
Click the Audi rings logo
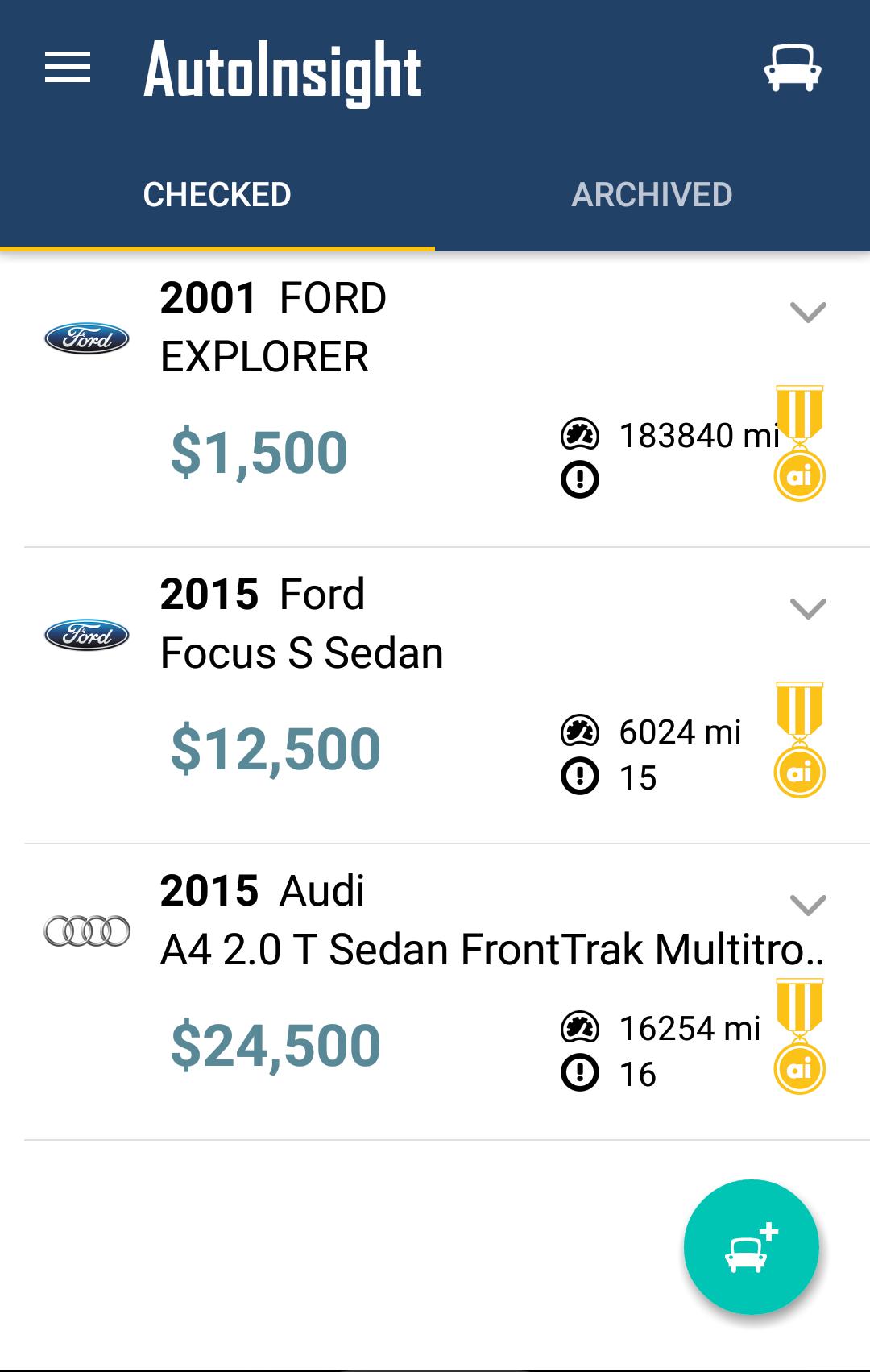[86, 932]
